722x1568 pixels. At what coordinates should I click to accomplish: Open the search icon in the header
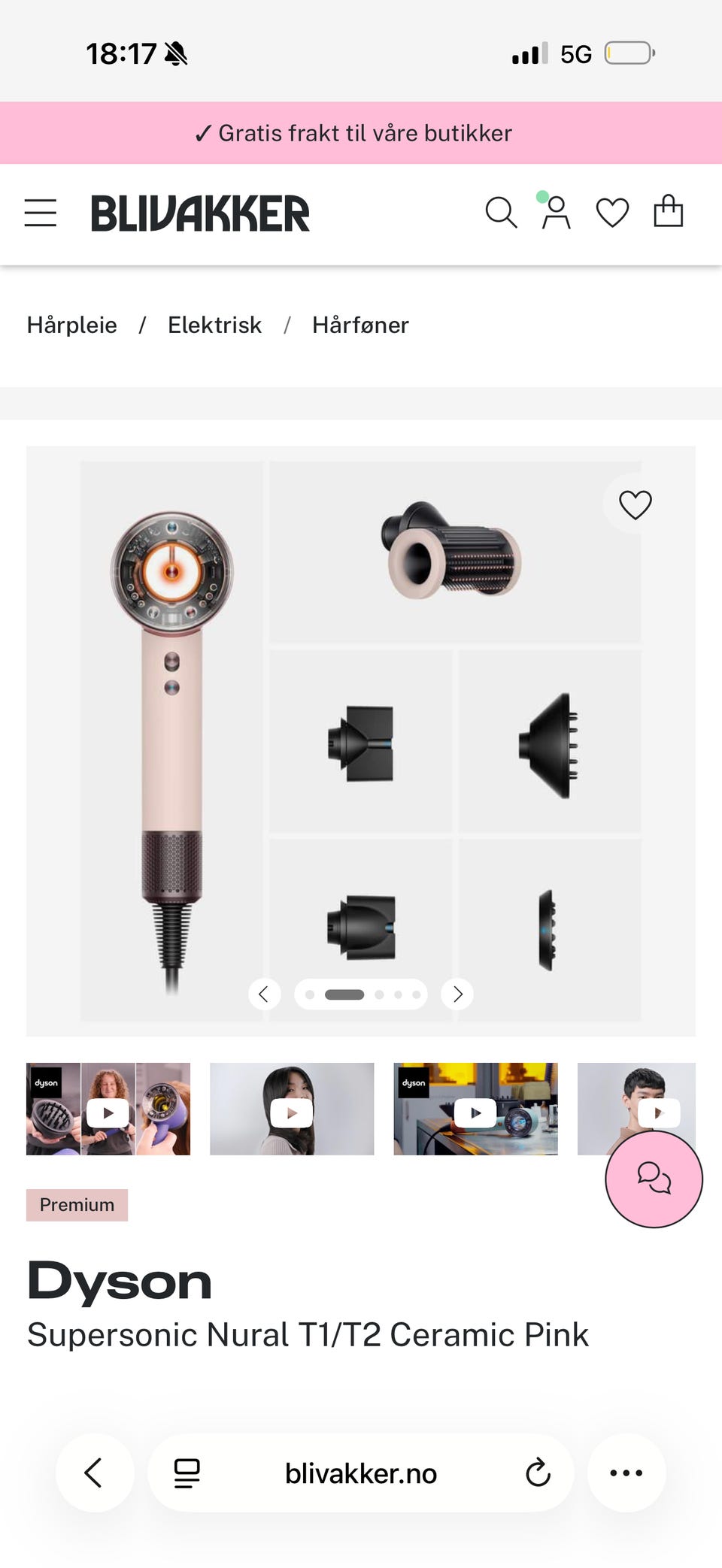click(x=501, y=213)
